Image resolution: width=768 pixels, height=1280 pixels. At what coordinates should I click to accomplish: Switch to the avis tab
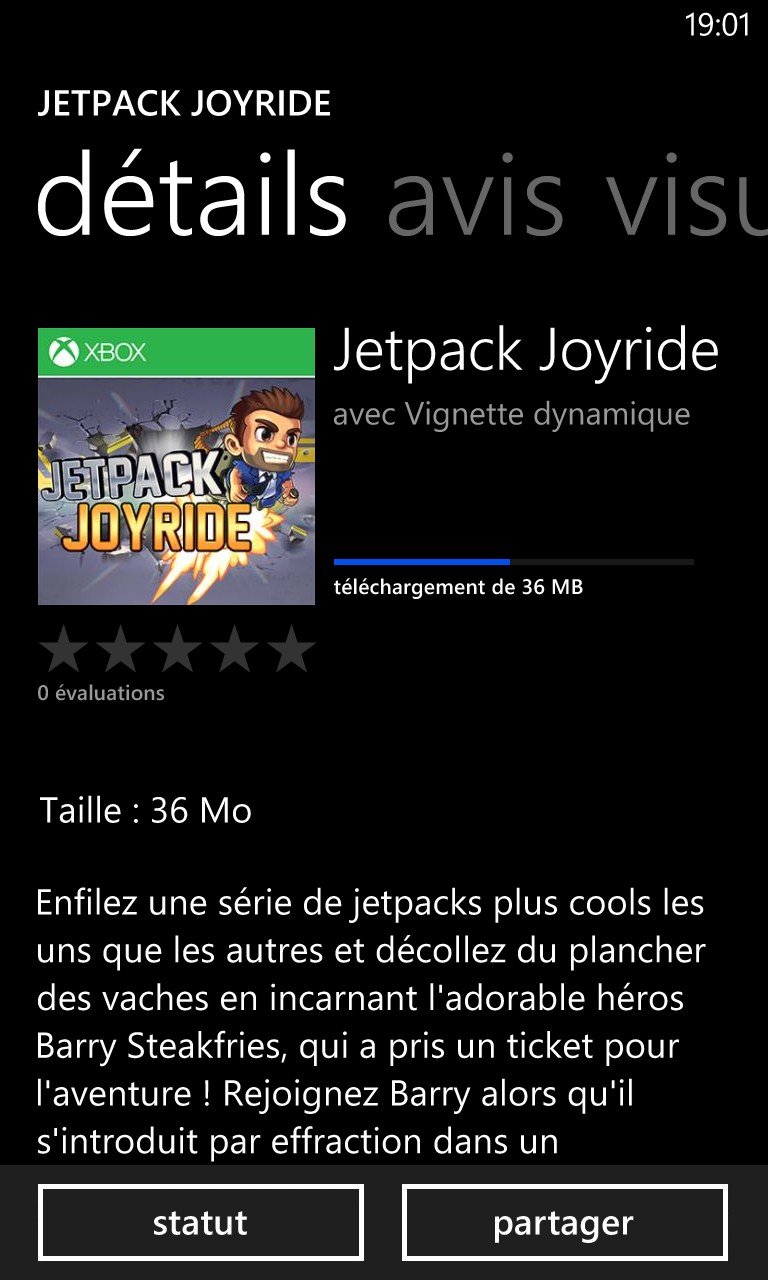tap(475, 196)
